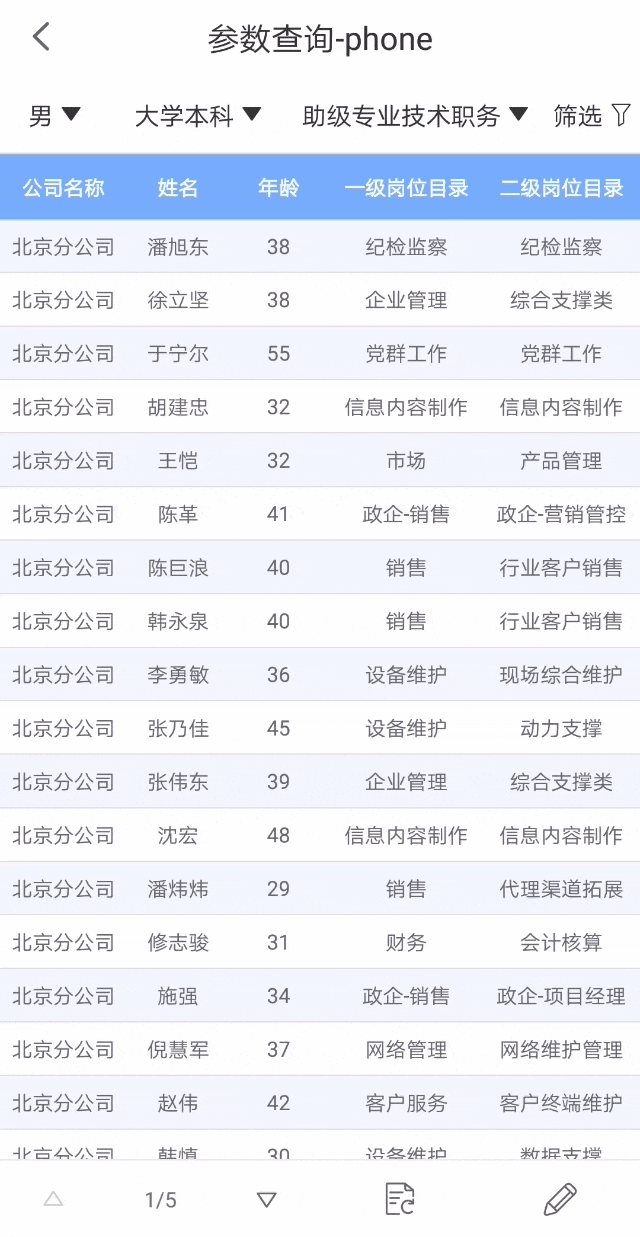The image size is (640, 1237).
Task: Tap the refresh document icon in bottom bar
Action: [x=400, y=1199]
